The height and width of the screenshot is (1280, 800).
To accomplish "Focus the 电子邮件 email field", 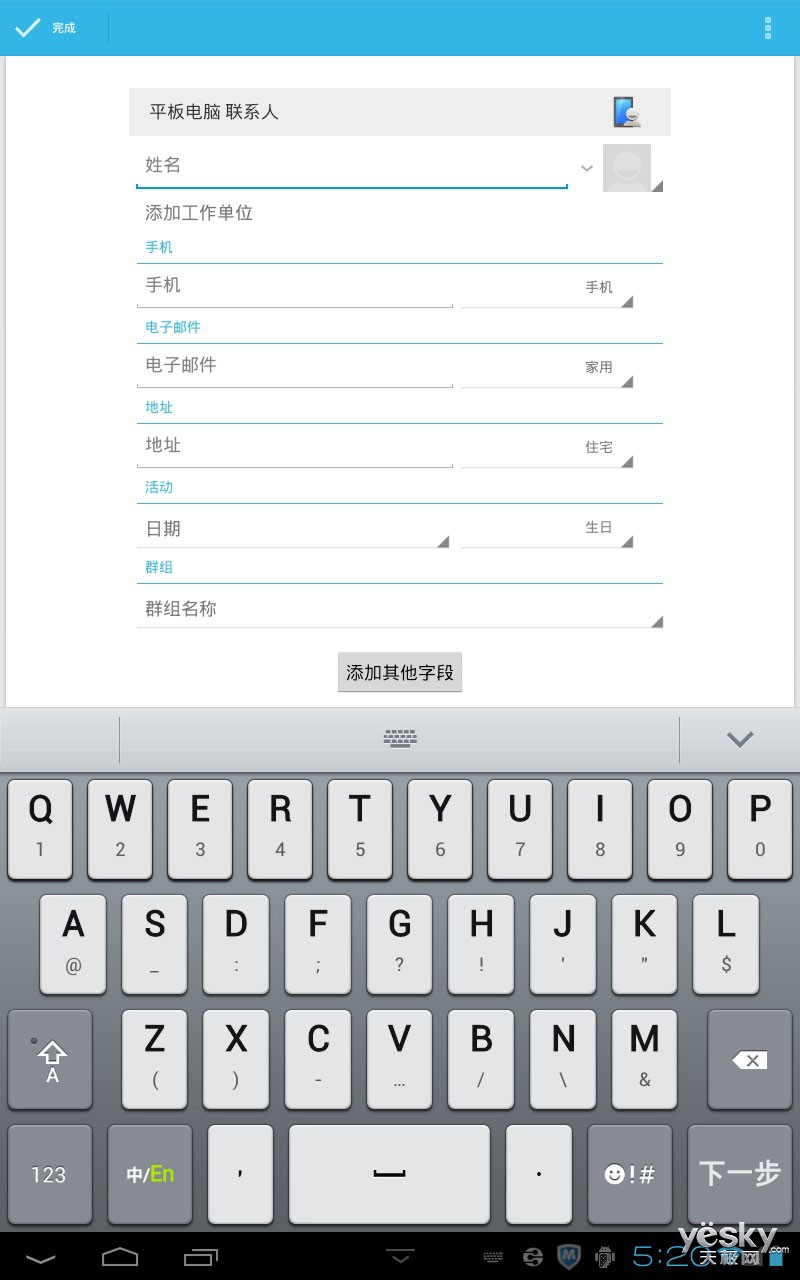I will click(294, 366).
